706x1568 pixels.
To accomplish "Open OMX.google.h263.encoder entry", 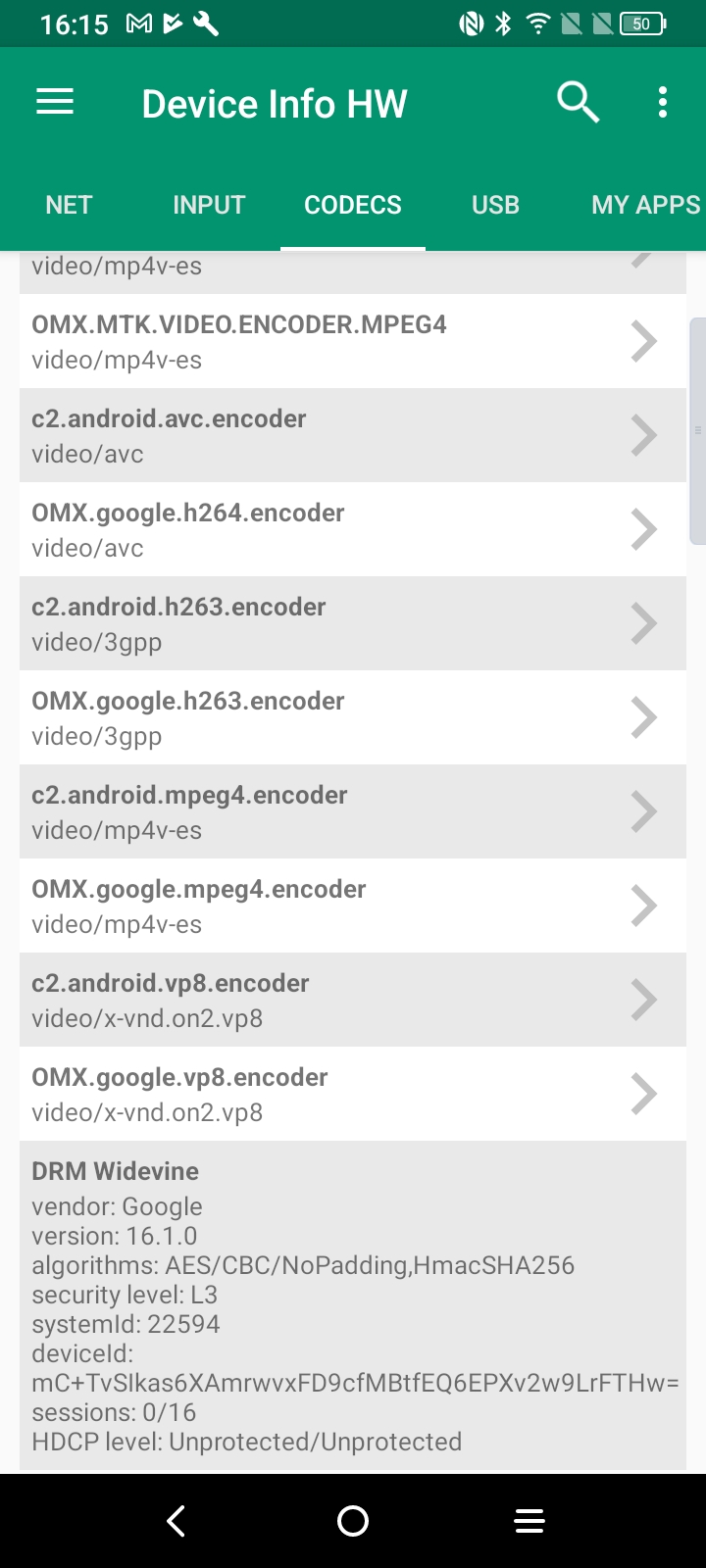I will 353,717.
